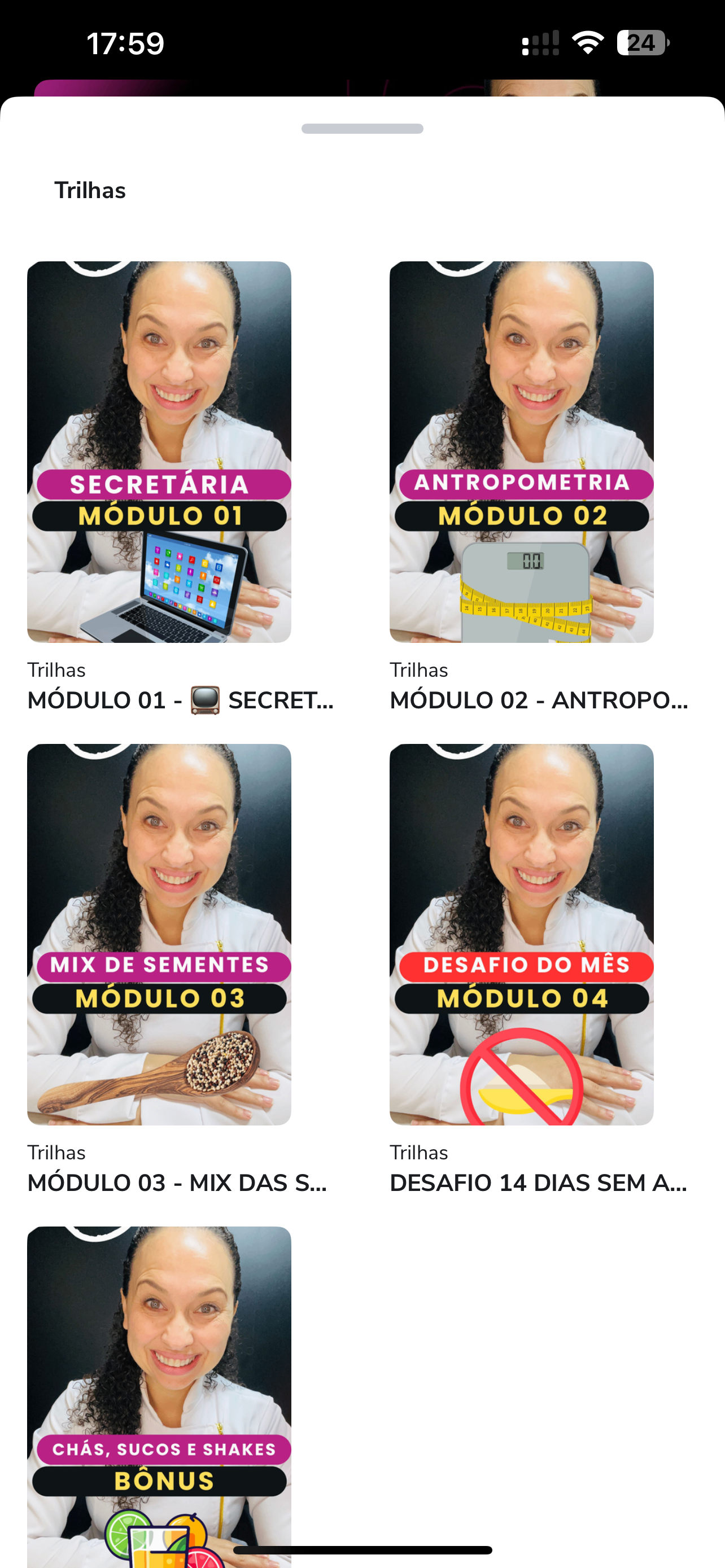The image size is (725, 1568).
Task: Tap the sheet handle at the top
Action: pyautogui.click(x=362, y=129)
